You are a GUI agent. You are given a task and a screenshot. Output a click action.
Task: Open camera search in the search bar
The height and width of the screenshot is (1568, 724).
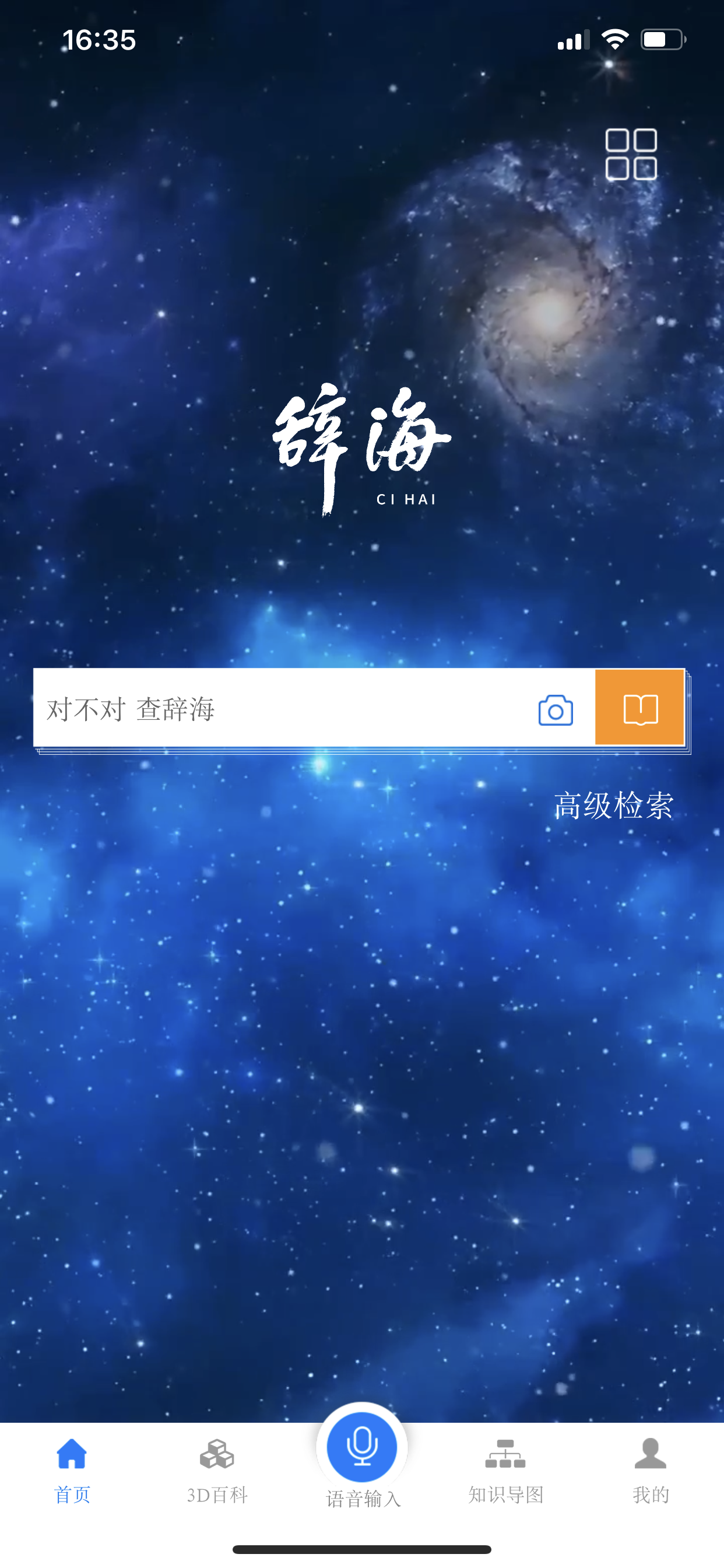click(555, 710)
